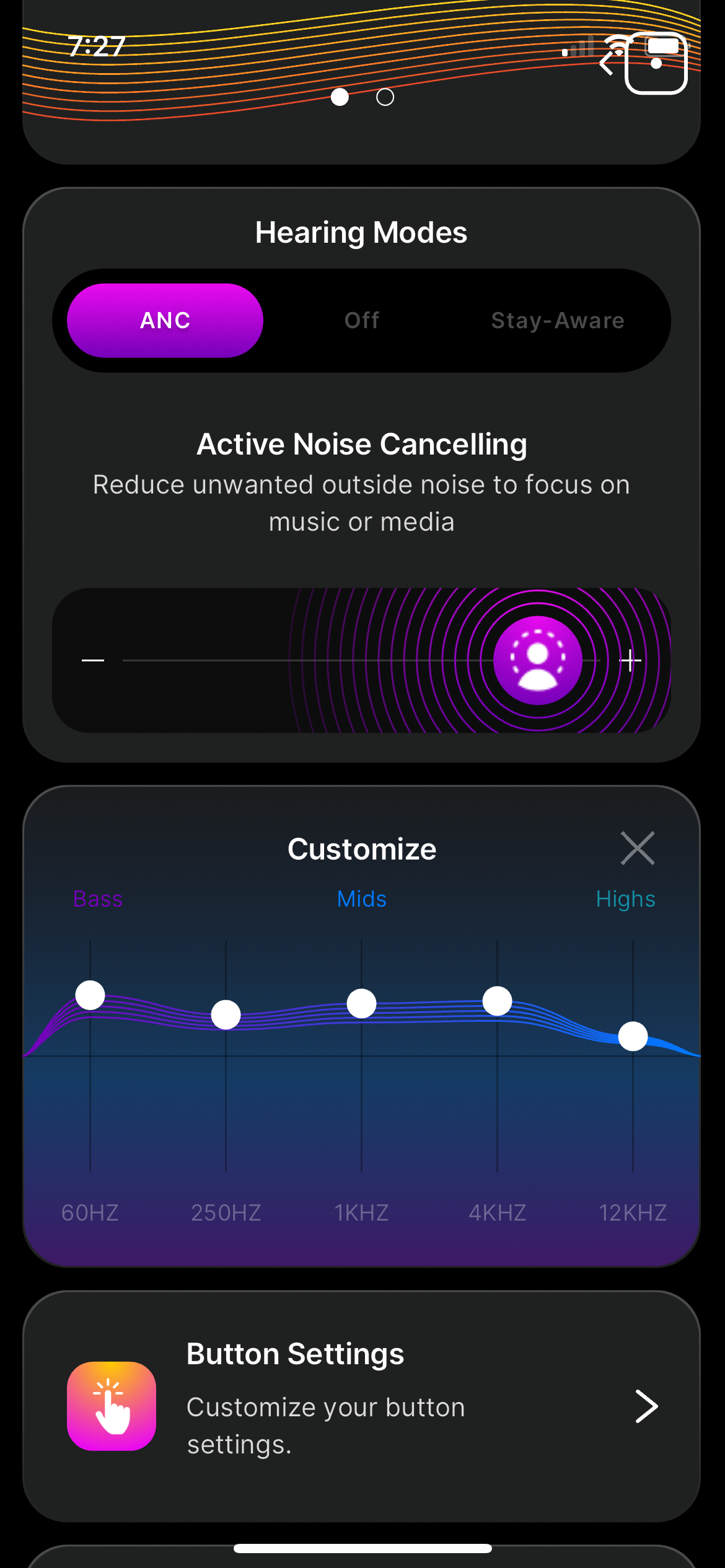This screenshot has height=1568, width=725.
Task: Tap the person icon on the ANC slider
Action: pos(537,660)
